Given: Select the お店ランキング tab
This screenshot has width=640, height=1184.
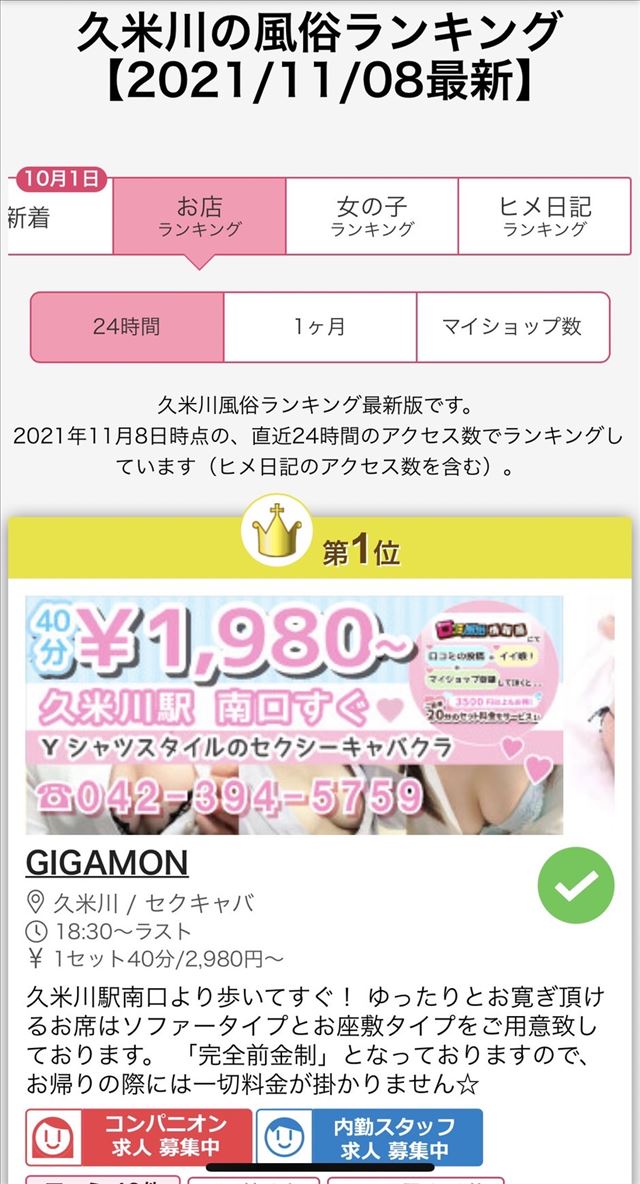Looking at the screenshot, I should click(x=199, y=217).
